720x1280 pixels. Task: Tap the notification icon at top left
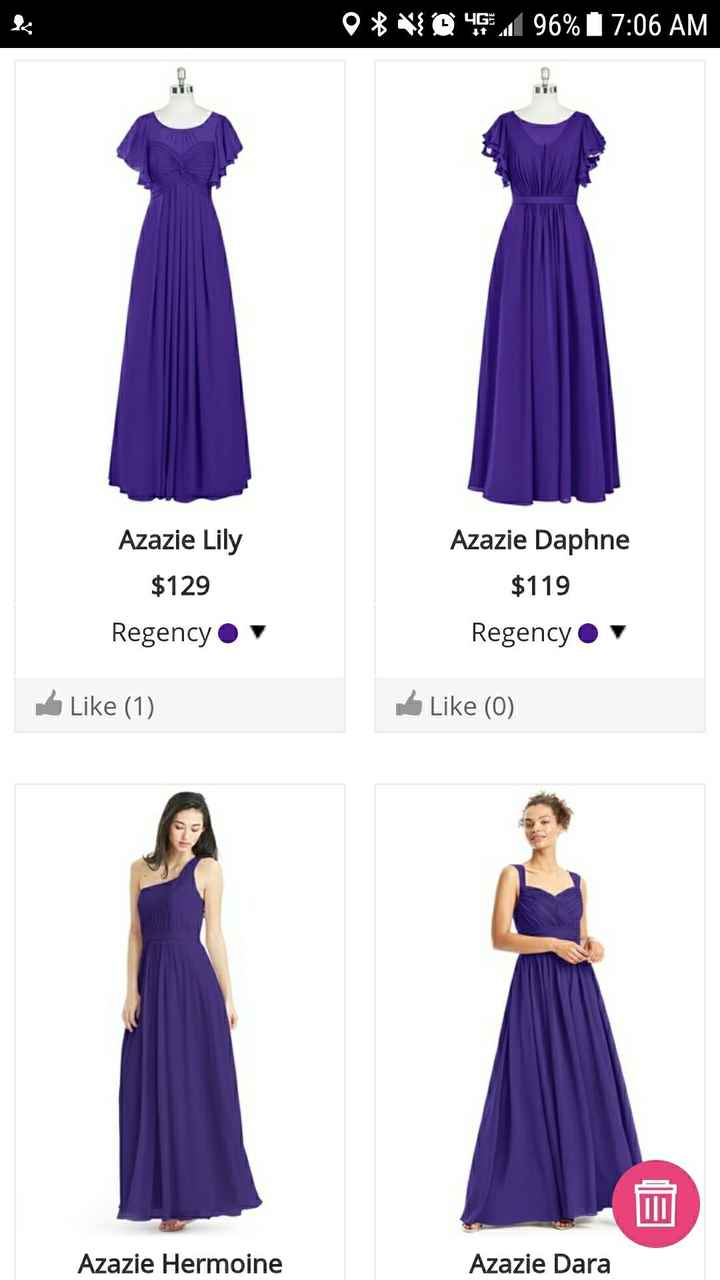(18, 24)
